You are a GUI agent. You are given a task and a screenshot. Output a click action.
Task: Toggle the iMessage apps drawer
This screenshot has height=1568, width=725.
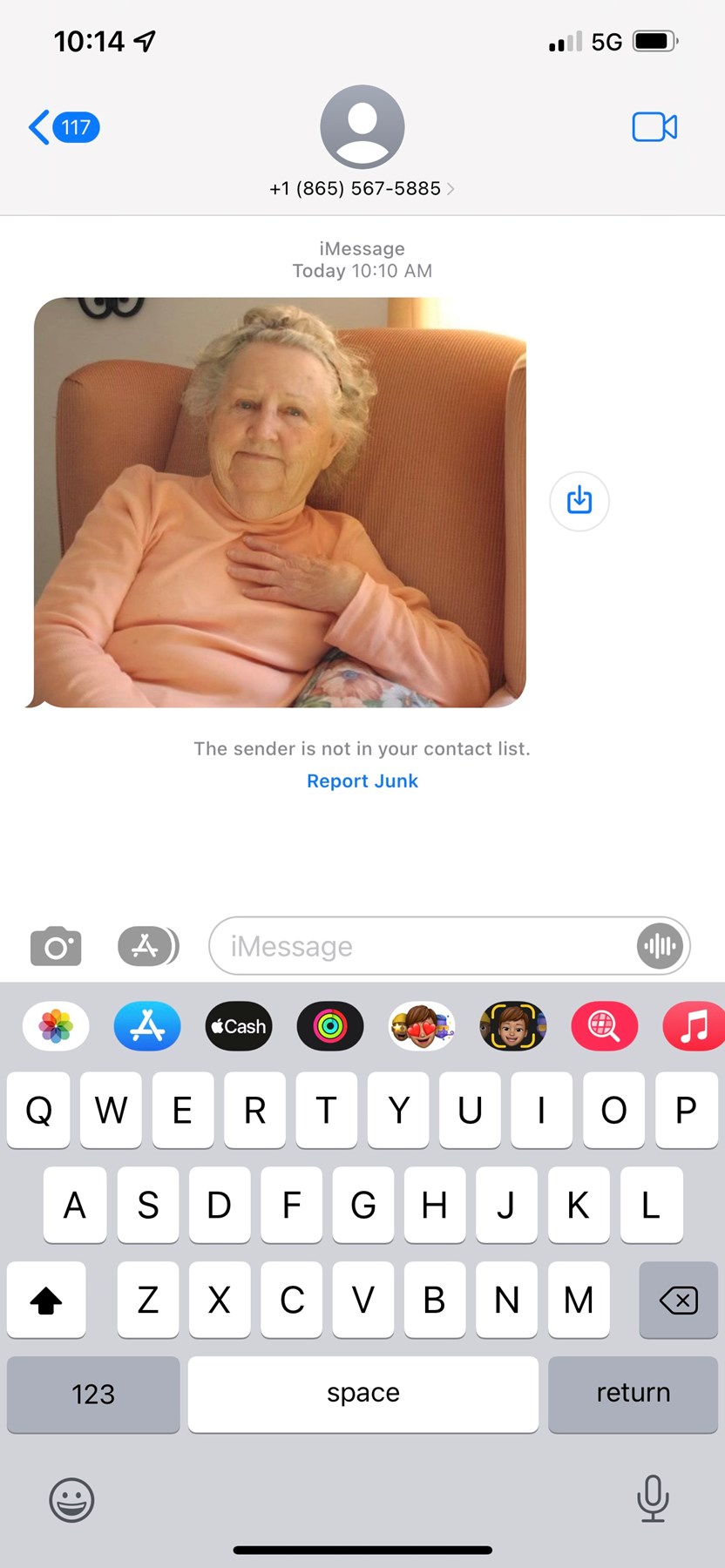point(147,946)
